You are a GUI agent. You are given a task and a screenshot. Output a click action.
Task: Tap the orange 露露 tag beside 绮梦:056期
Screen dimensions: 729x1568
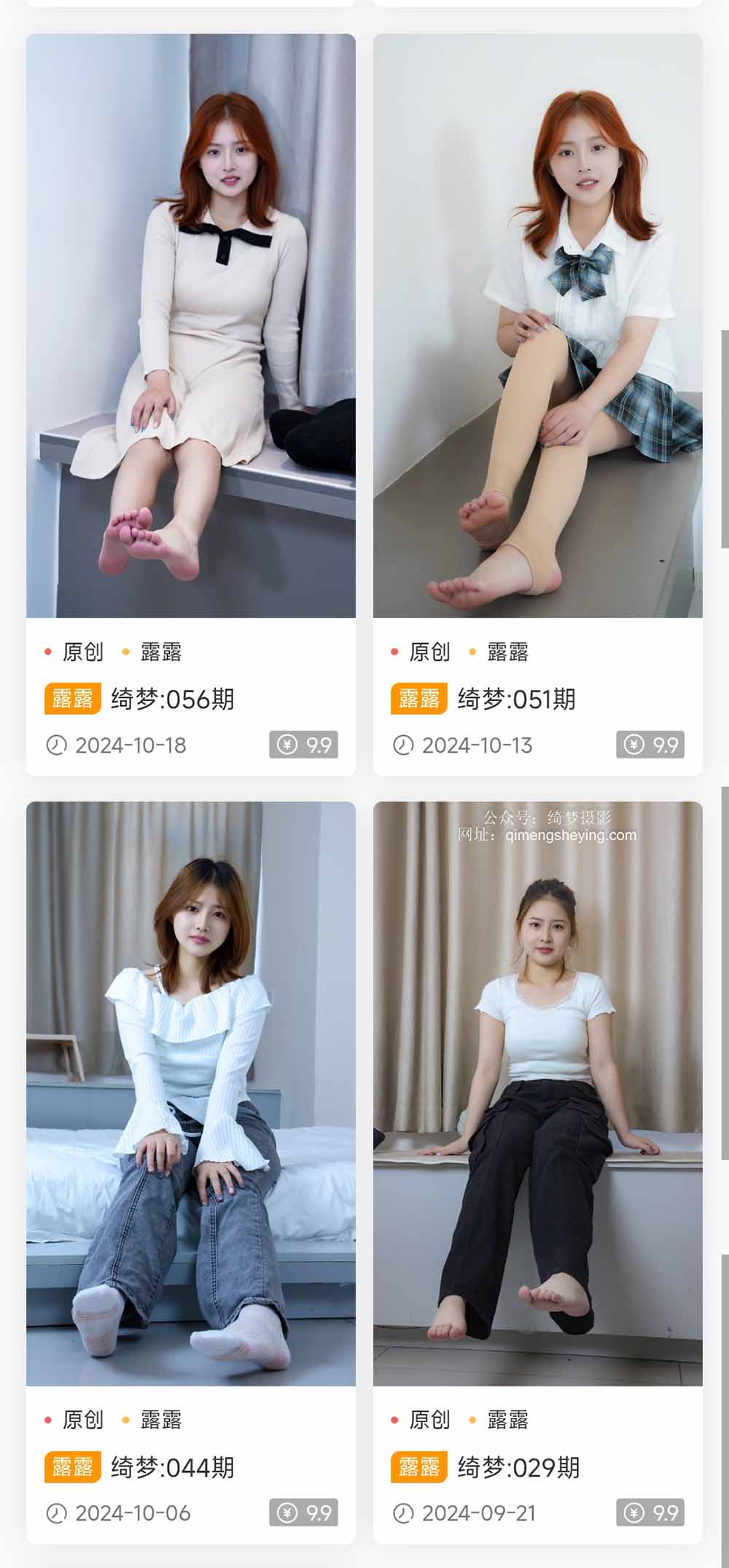[x=72, y=699]
